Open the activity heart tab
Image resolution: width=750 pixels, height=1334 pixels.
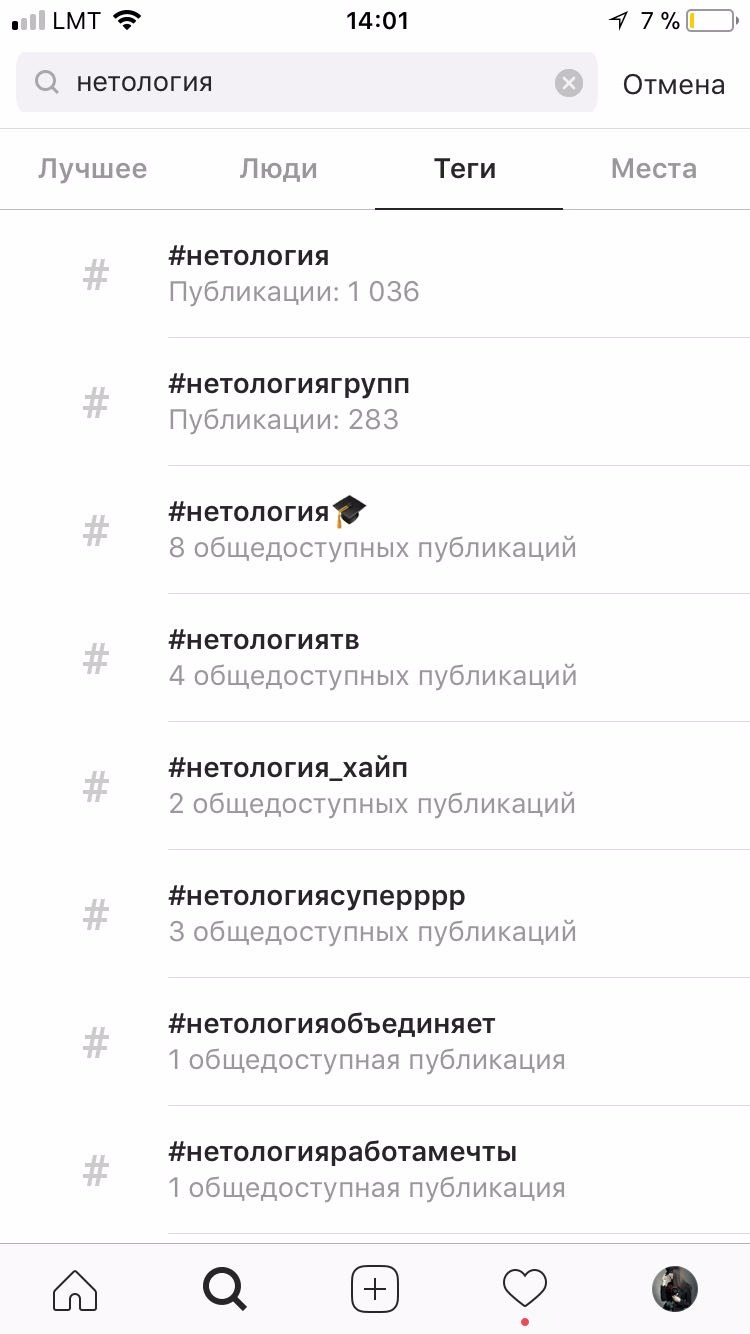525,1288
